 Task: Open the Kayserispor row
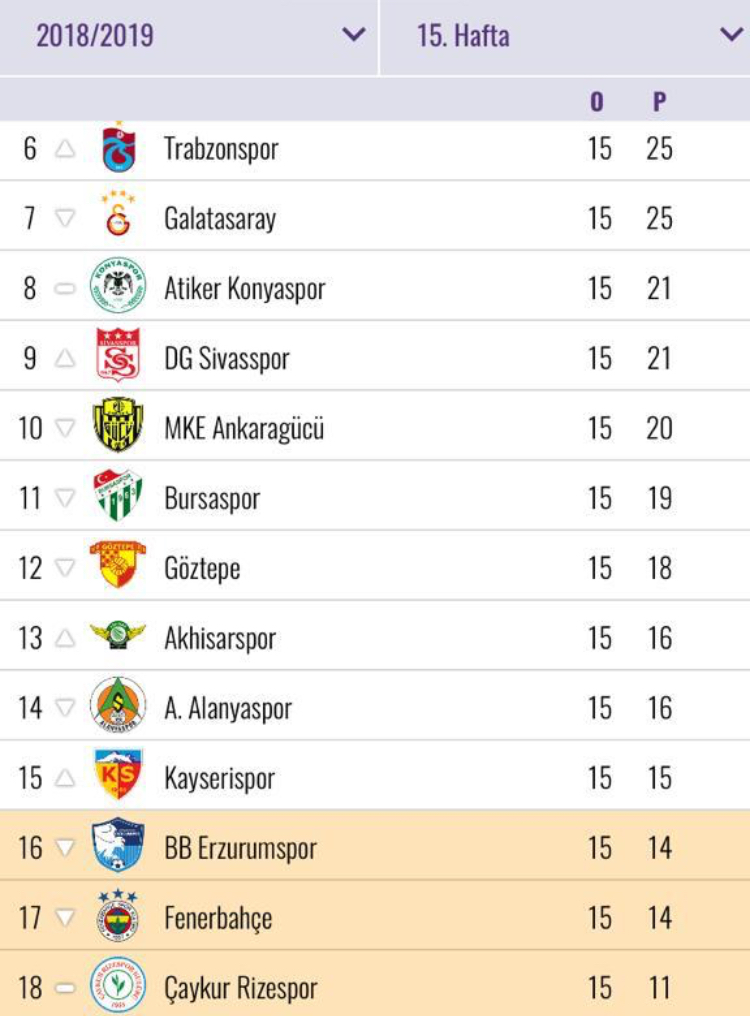[375, 776]
